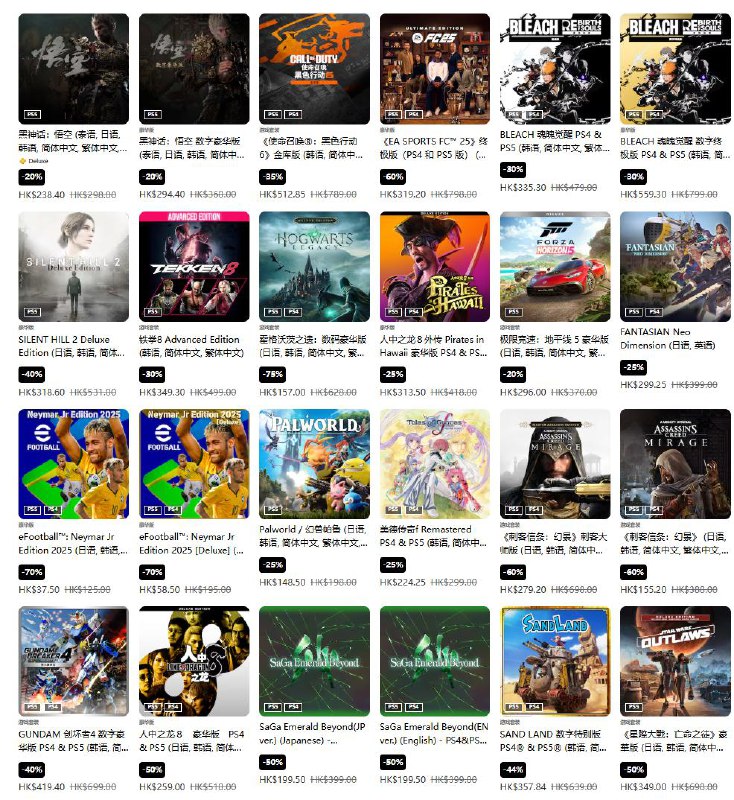Open eFootball Neymar Jr Edition 2025 [Deluxe]
Screen dimensions: 734x800
coord(193,464)
